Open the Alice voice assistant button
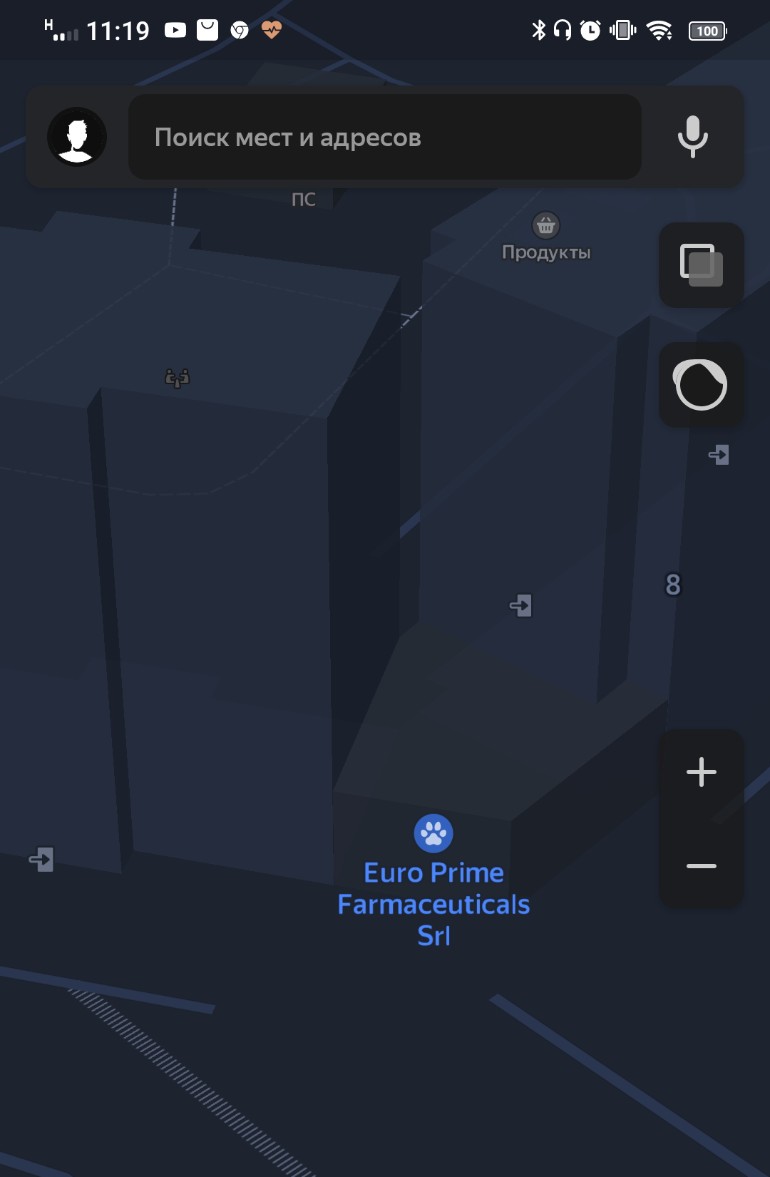Viewport: 770px width, 1177px height. tap(701, 385)
